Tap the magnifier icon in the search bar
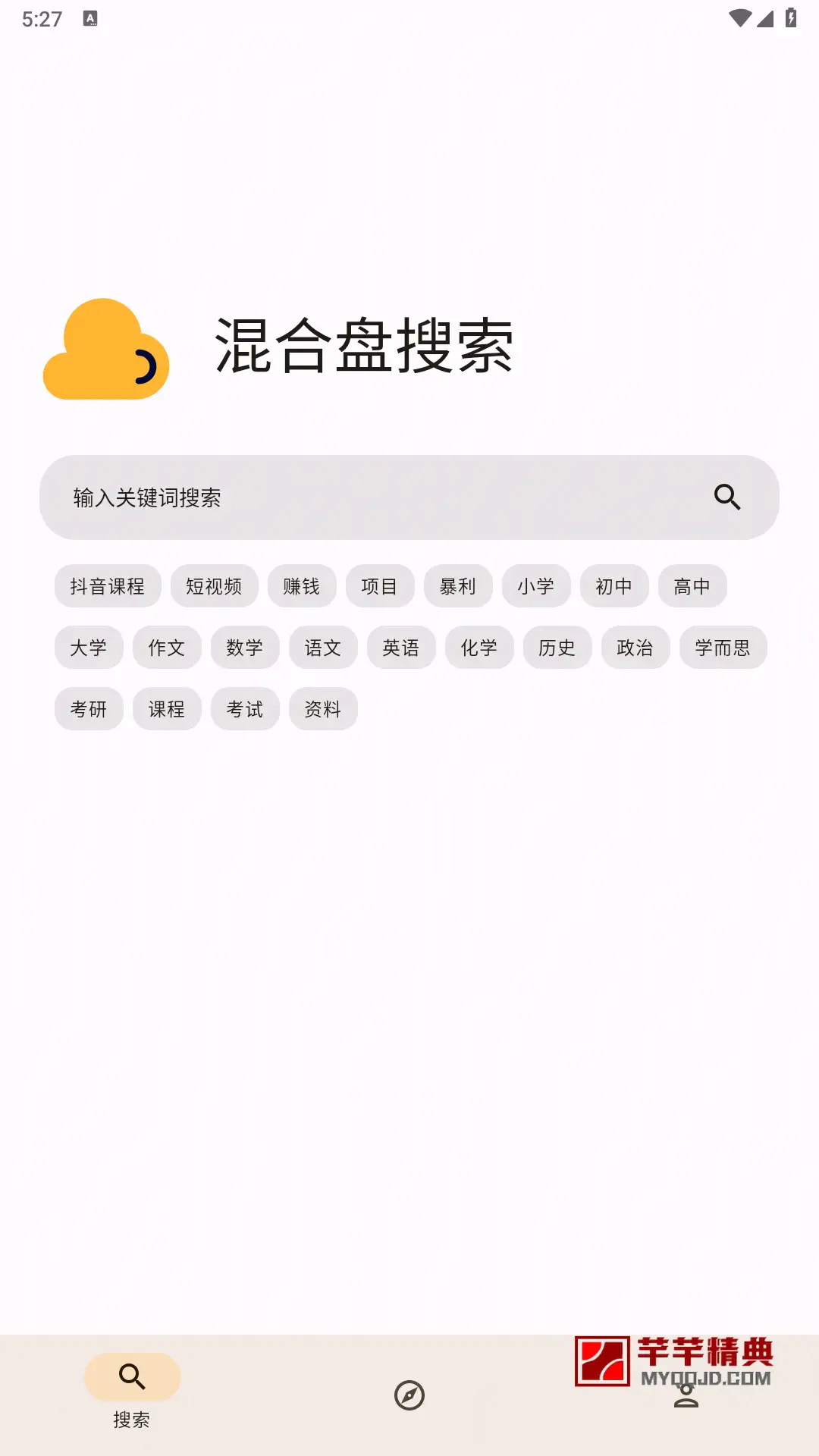The width and height of the screenshot is (819, 1456). 727,497
